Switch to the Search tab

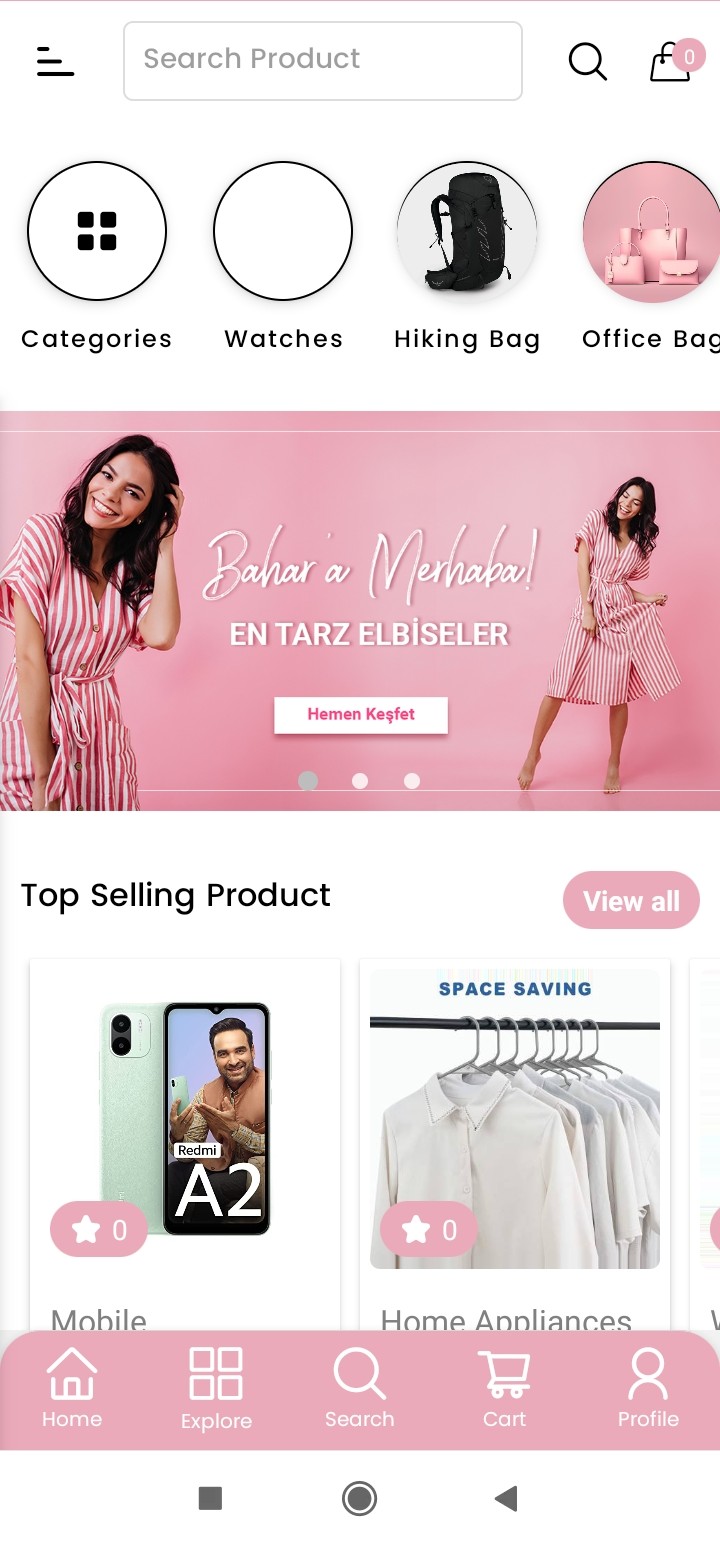(360, 1388)
